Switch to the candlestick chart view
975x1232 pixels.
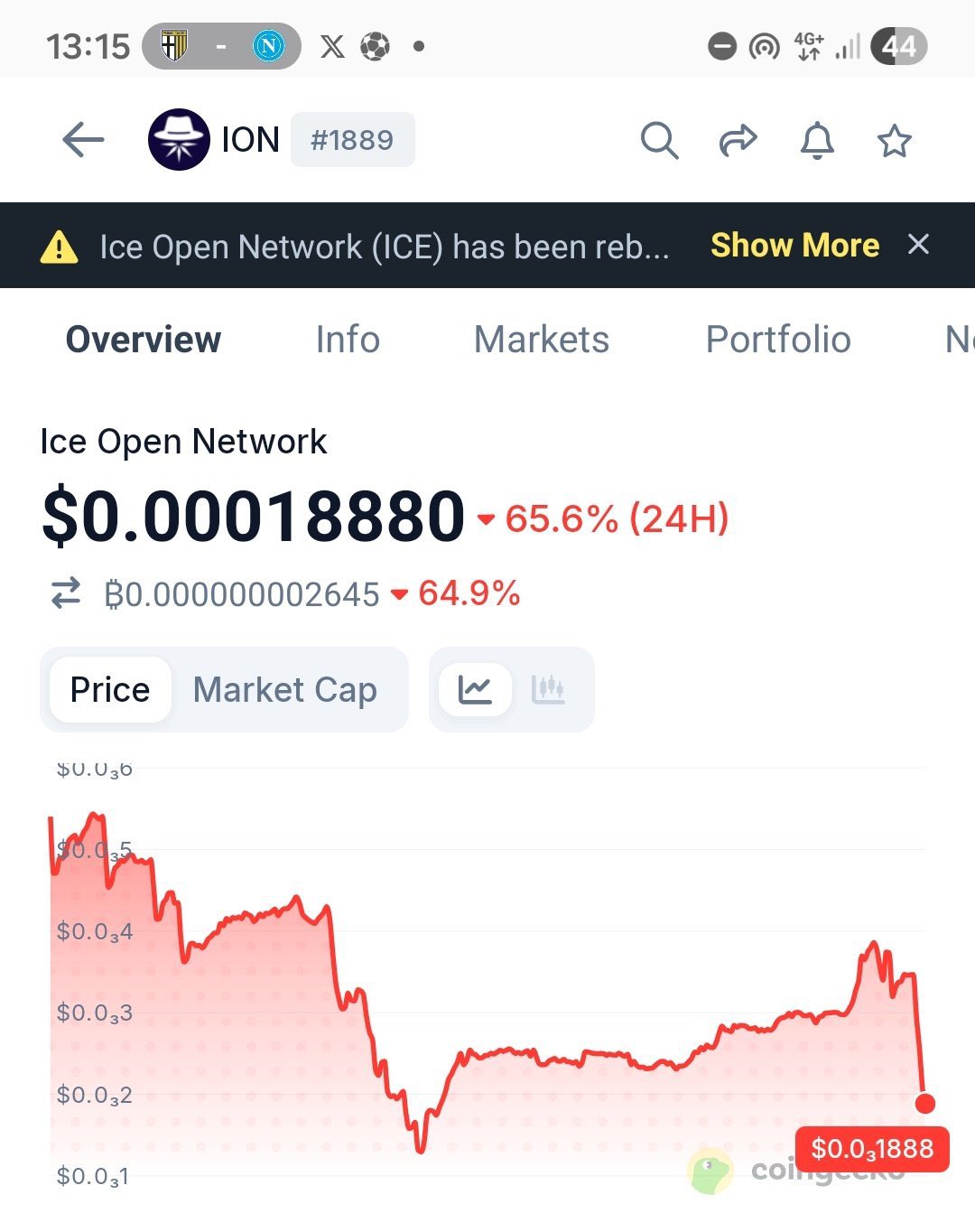coord(548,690)
